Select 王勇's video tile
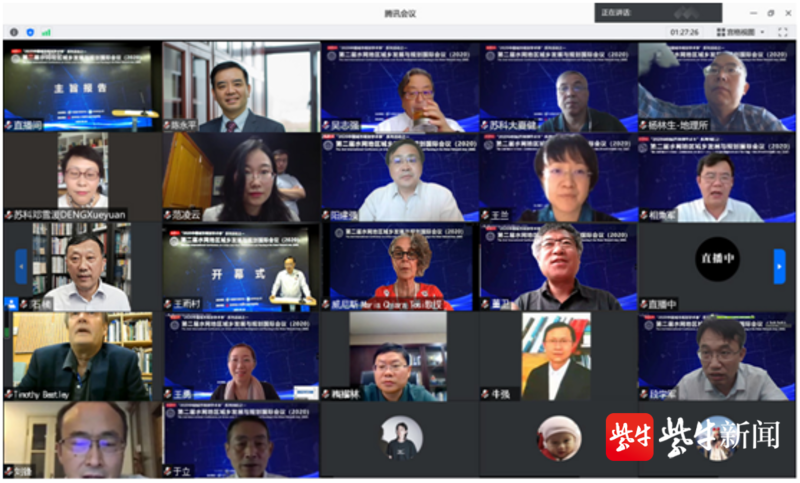 click(x=239, y=356)
